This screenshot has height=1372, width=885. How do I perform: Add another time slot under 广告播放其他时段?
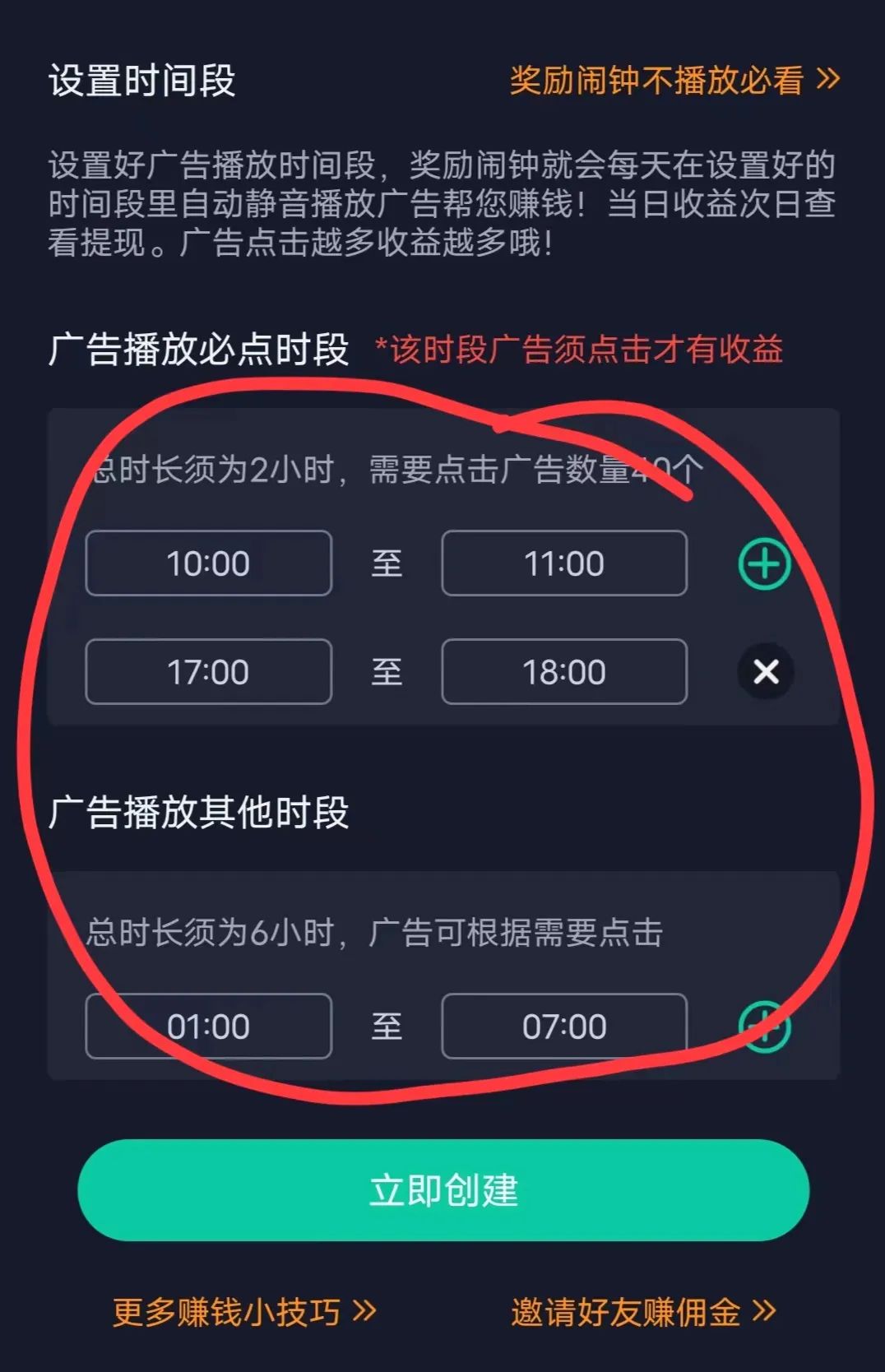click(764, 1027)
